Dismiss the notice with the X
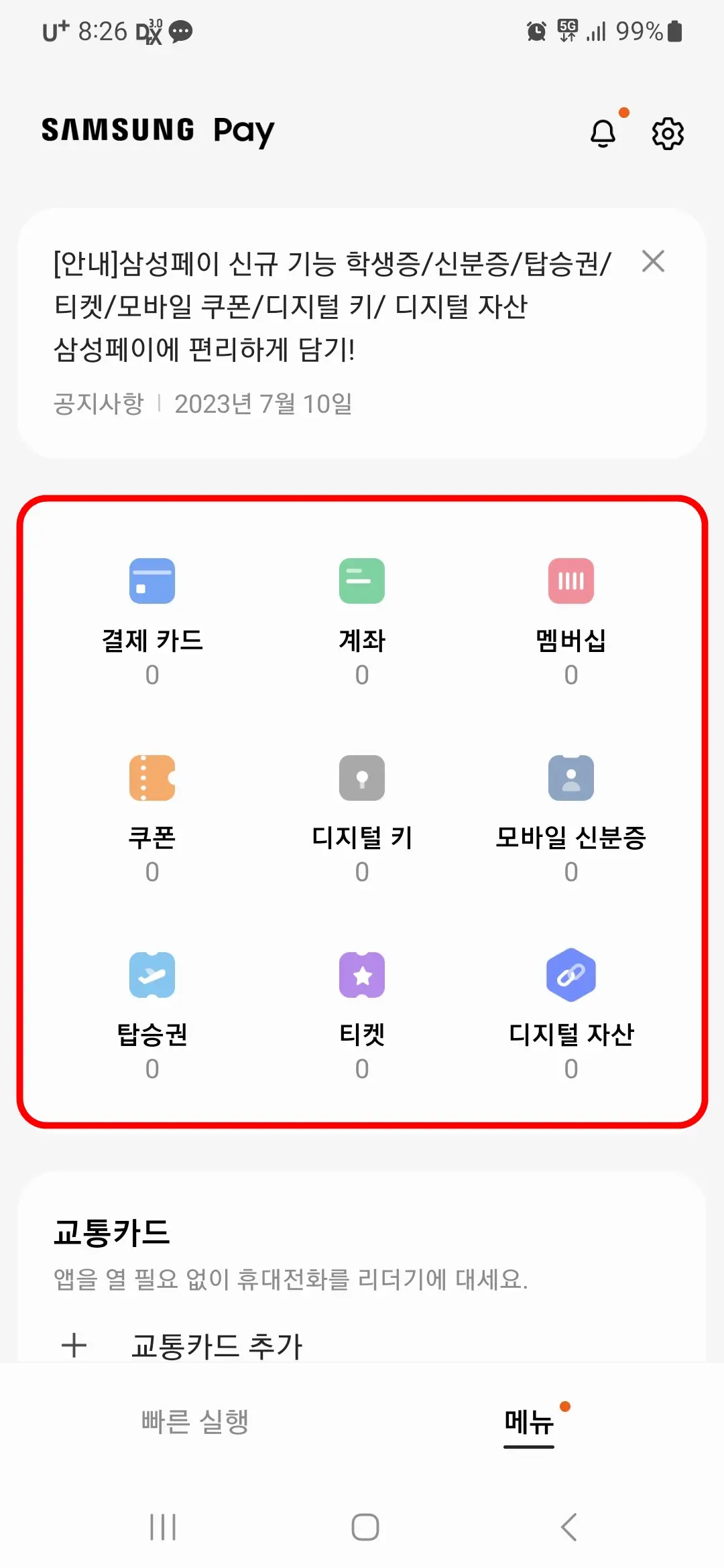This screenshot has width=724, height=1568. click(654, 263)
